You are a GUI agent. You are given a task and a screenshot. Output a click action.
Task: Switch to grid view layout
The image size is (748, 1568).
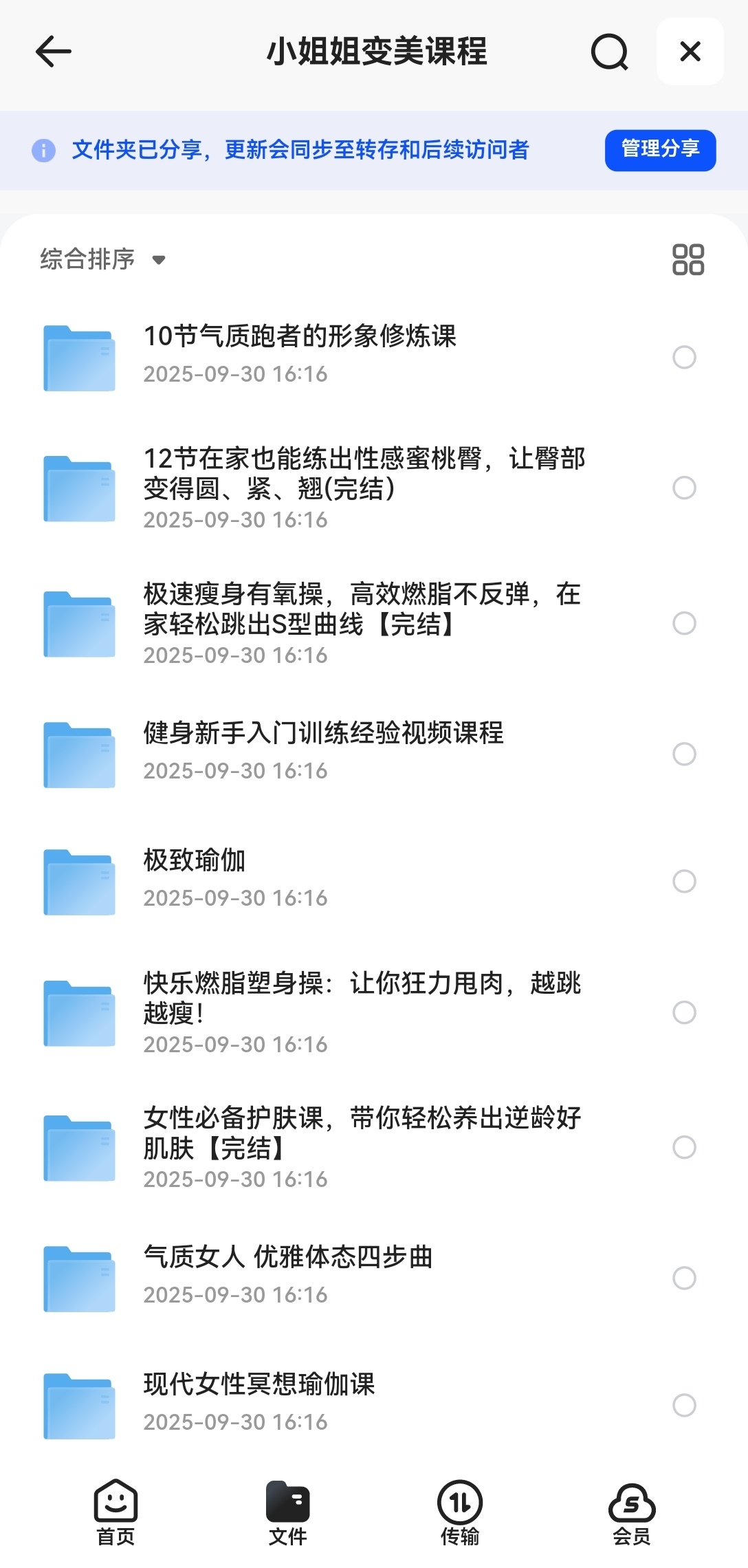click(687, 260)
